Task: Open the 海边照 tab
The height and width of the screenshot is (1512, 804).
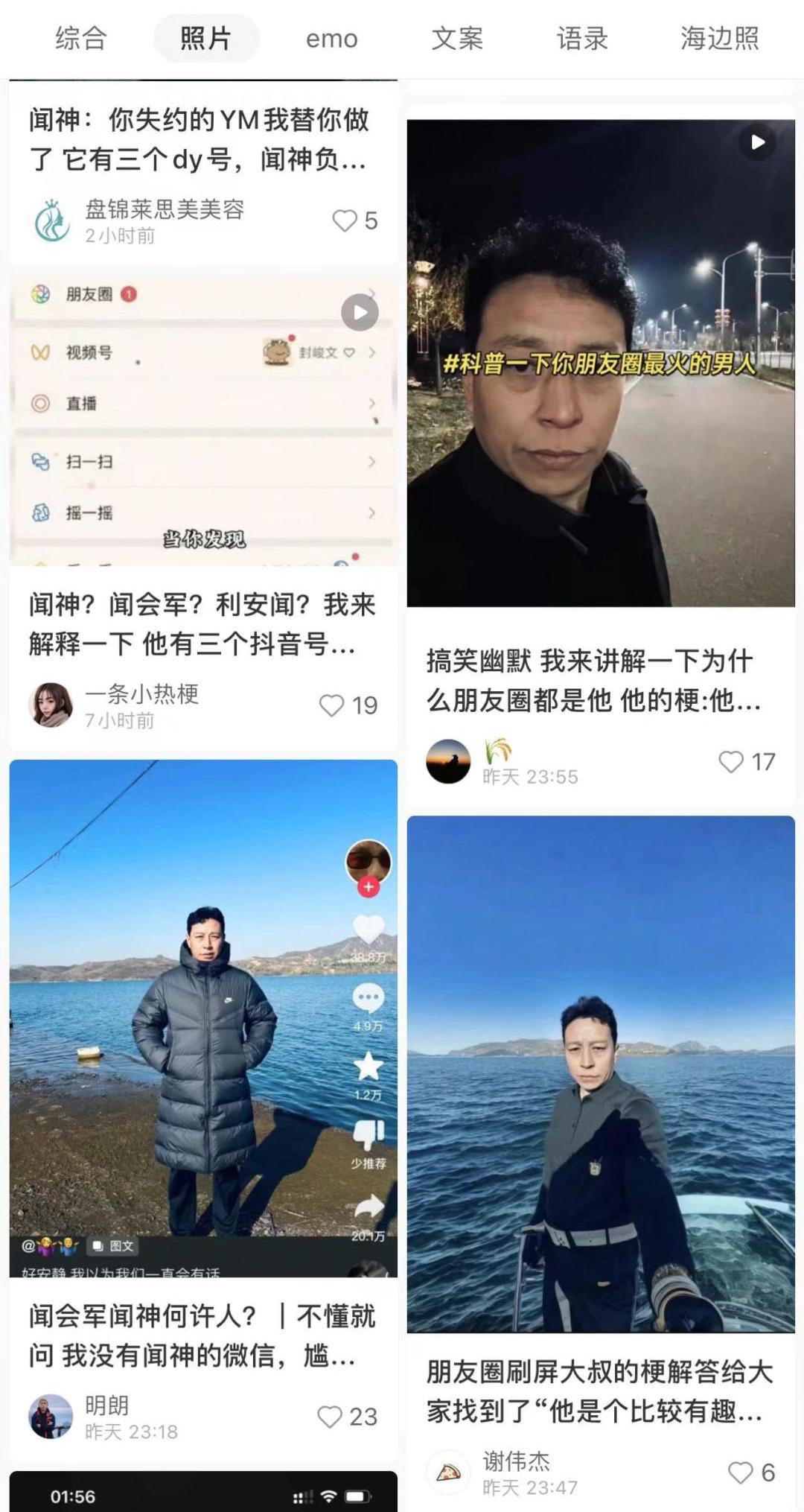Action: pyautogui.click(x=719, y=38)
